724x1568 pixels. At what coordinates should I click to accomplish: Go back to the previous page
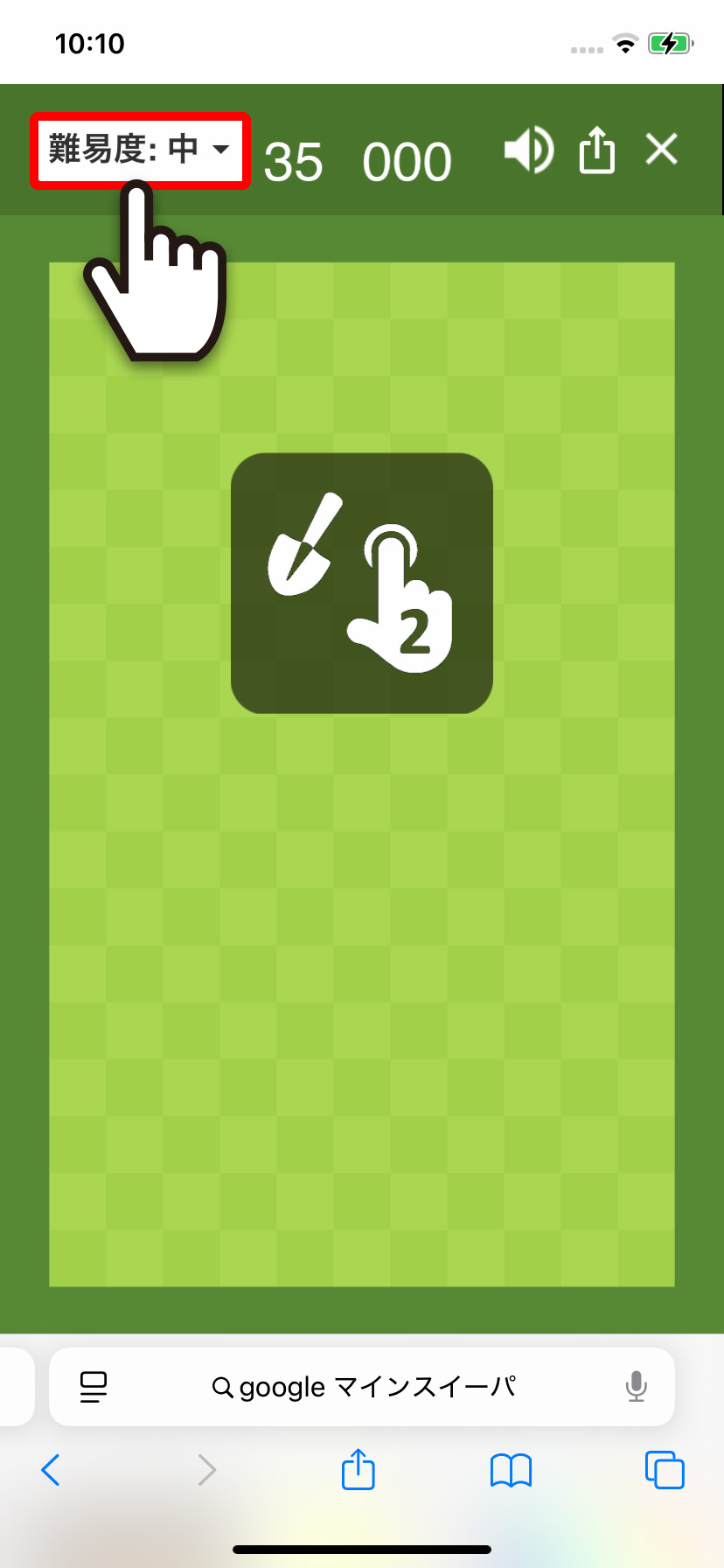click(x=52, y=1470)
